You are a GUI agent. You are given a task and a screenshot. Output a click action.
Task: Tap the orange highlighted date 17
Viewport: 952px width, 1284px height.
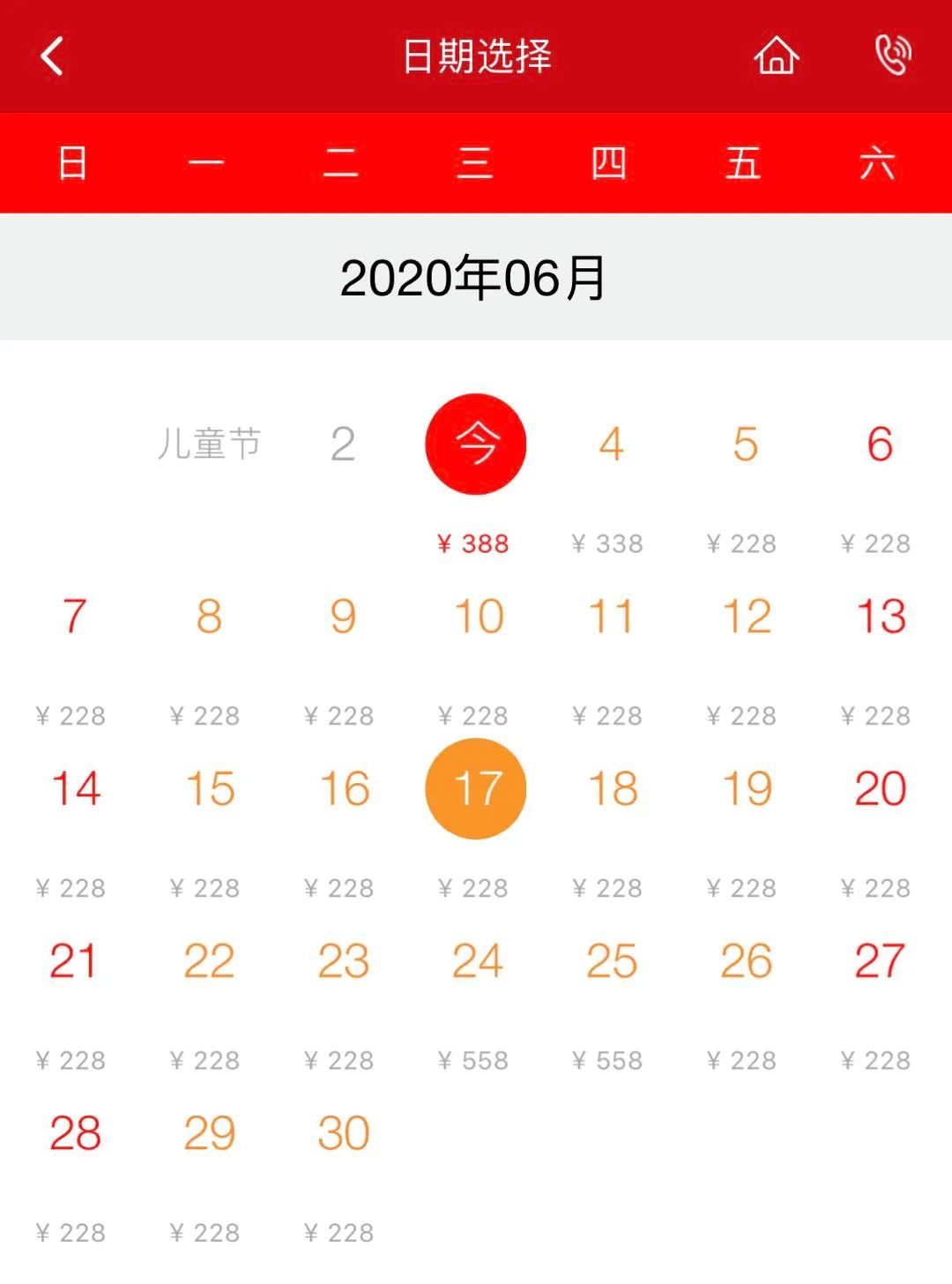[476, 789]
